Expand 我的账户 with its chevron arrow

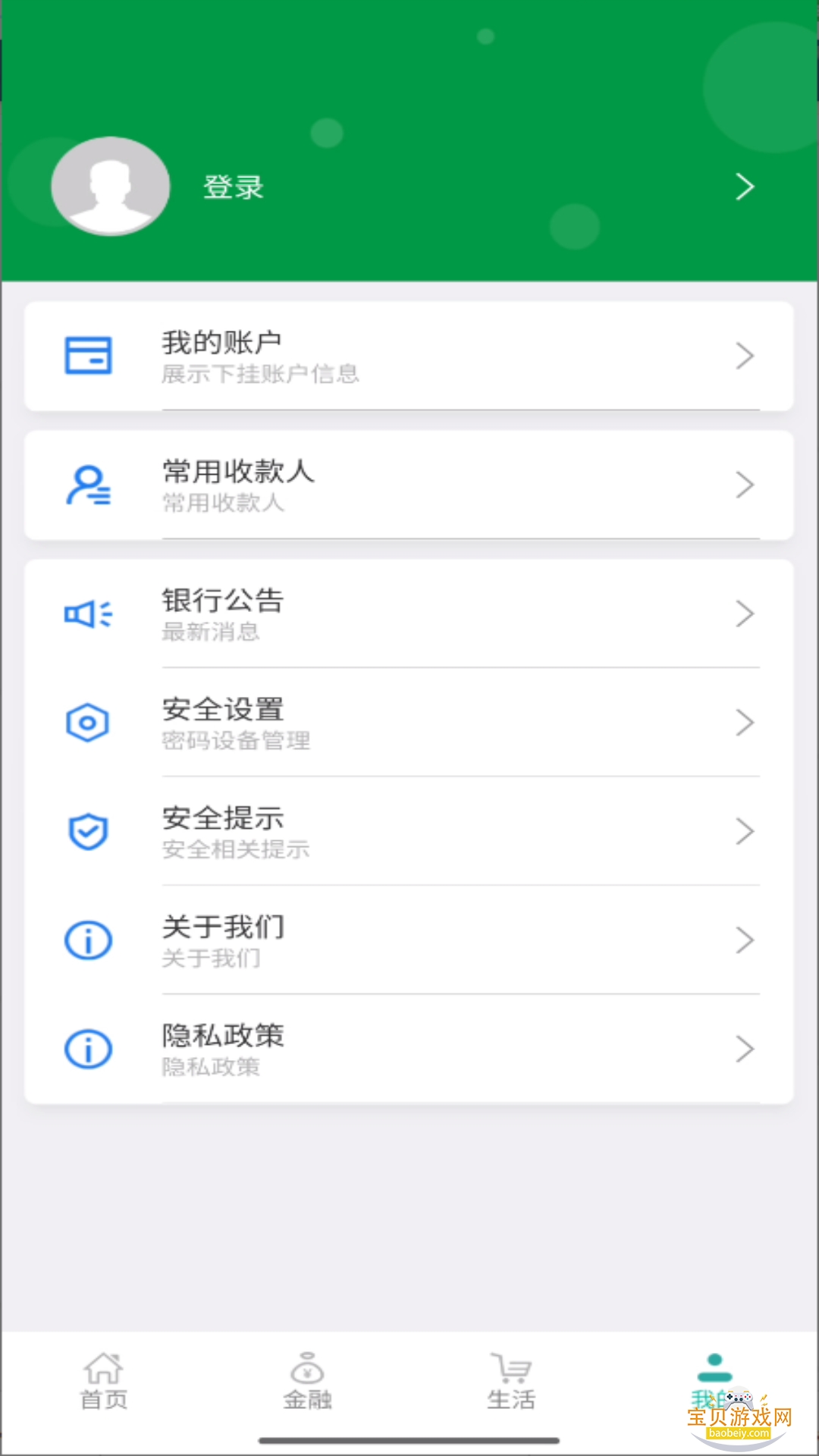[745, 356]
